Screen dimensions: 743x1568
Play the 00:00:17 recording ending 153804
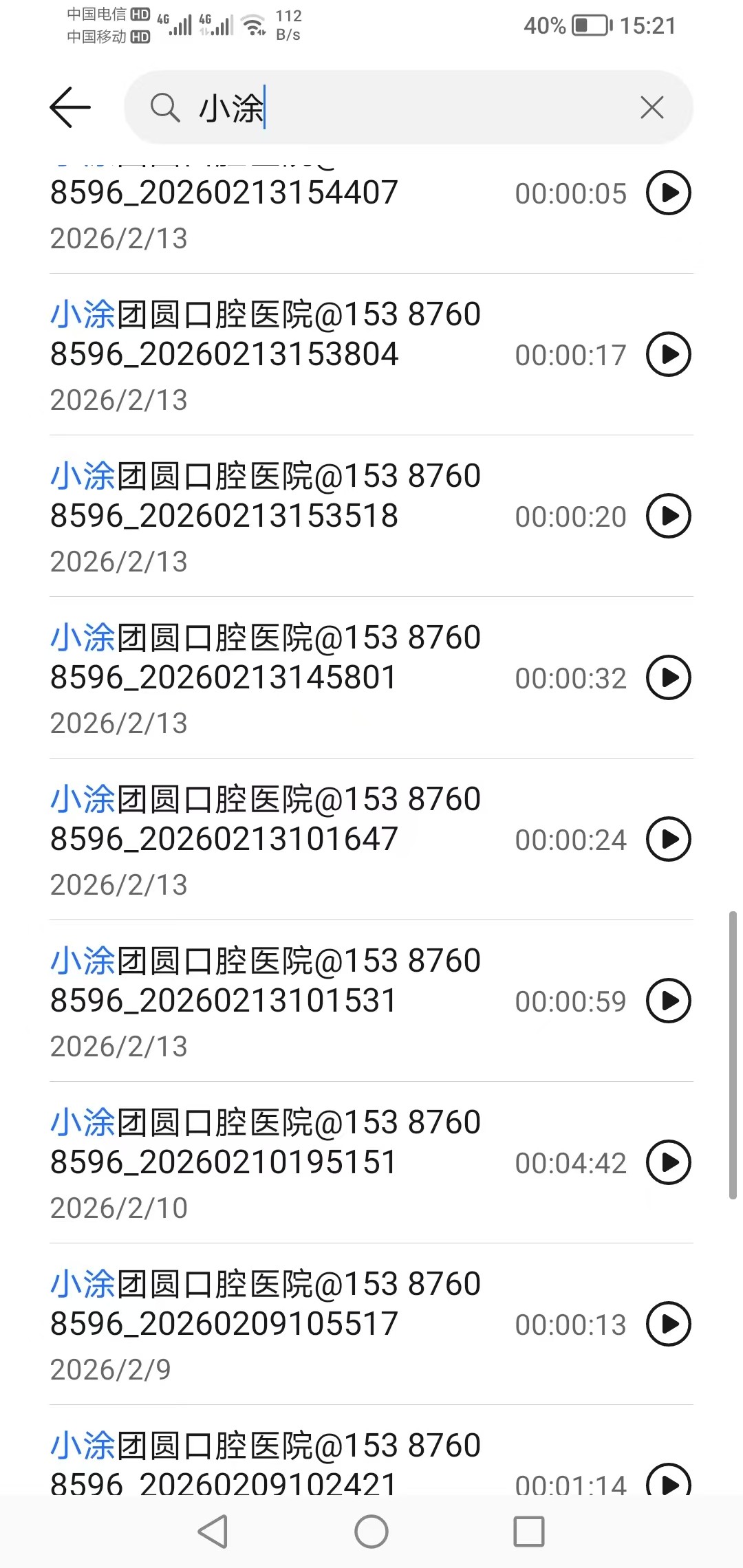(668, 354)
